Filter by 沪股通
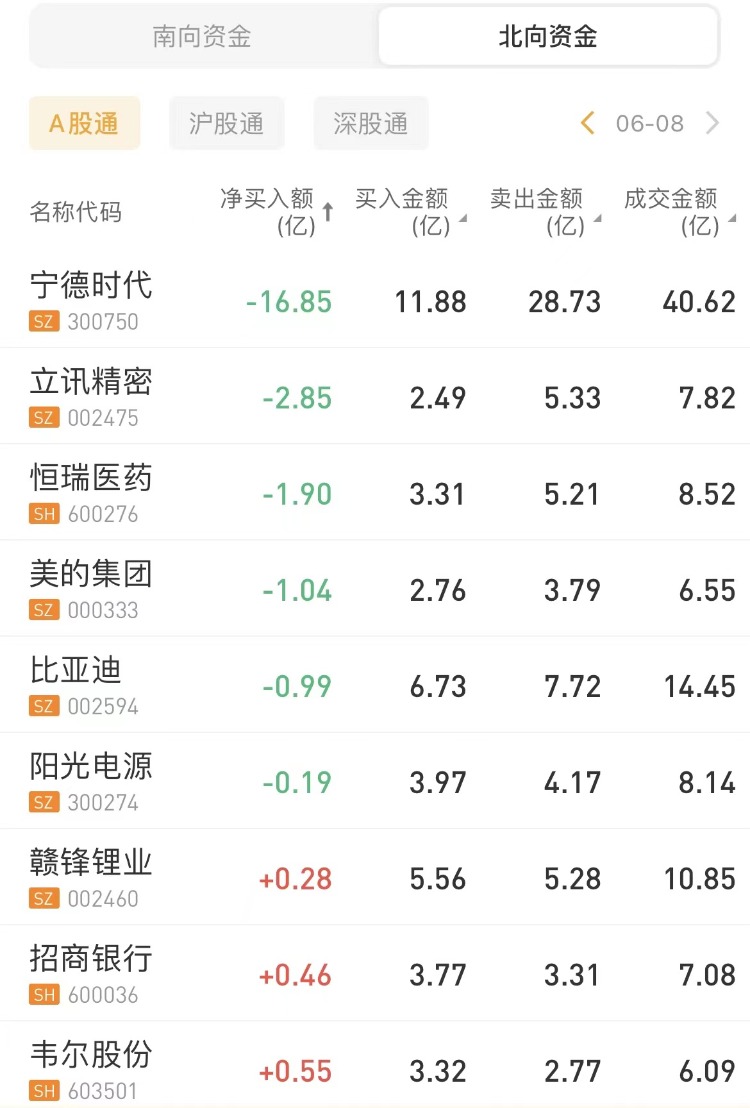Screen dimensions: 750x1108 click(227, 123)
